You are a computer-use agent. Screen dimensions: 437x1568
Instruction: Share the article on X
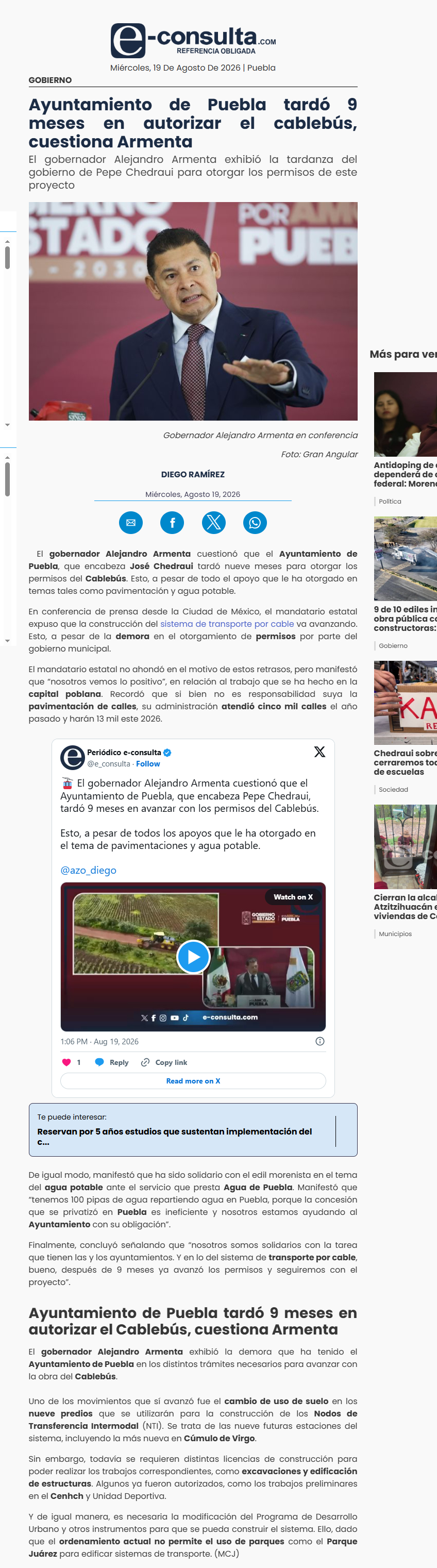(x=214, y=522)
